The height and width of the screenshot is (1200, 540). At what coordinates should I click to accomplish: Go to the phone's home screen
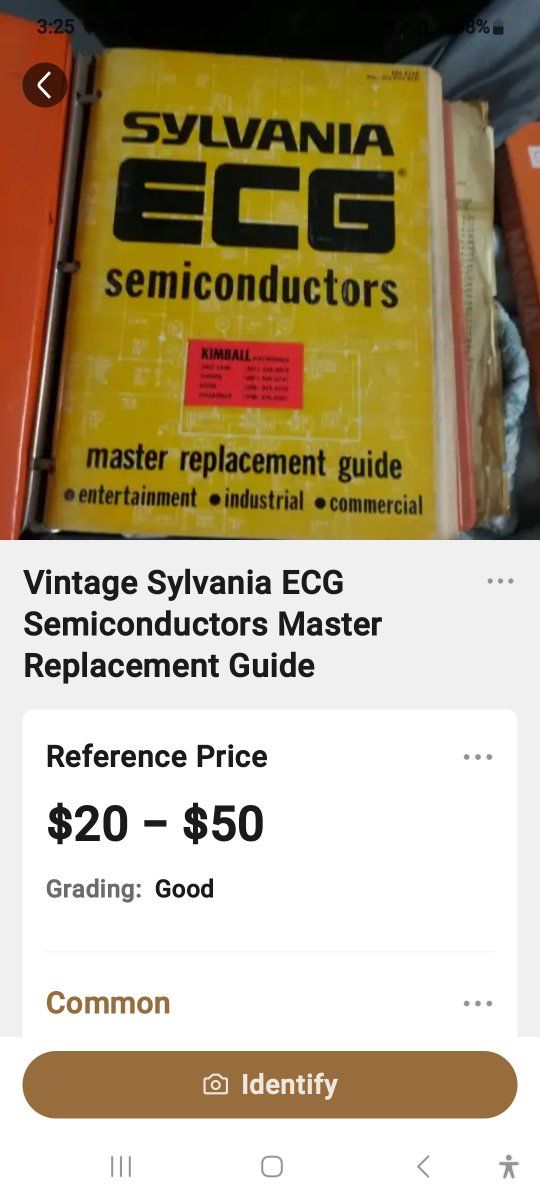pos(272,1166)
